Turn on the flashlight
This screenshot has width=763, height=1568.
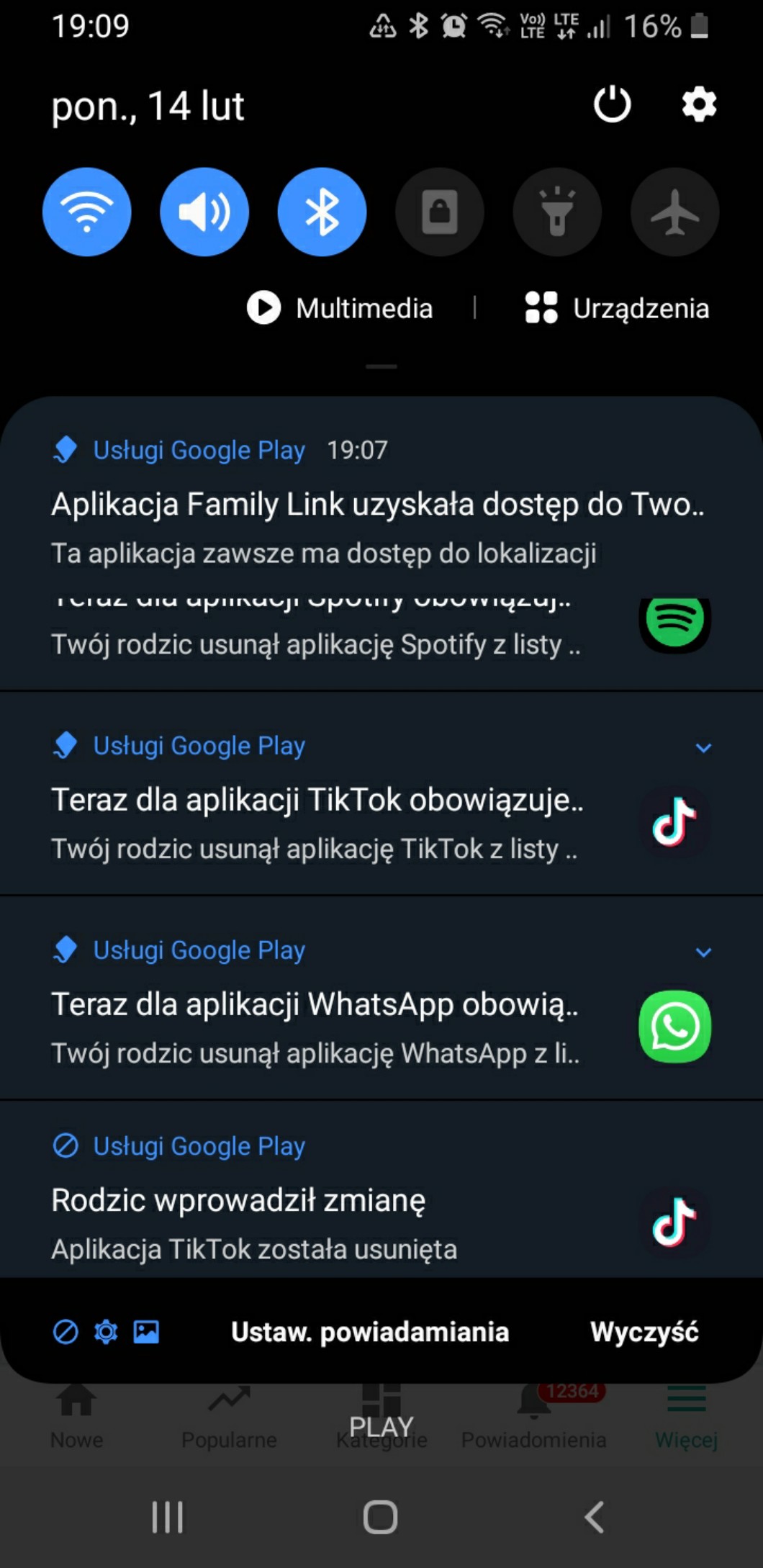(557, 212)
